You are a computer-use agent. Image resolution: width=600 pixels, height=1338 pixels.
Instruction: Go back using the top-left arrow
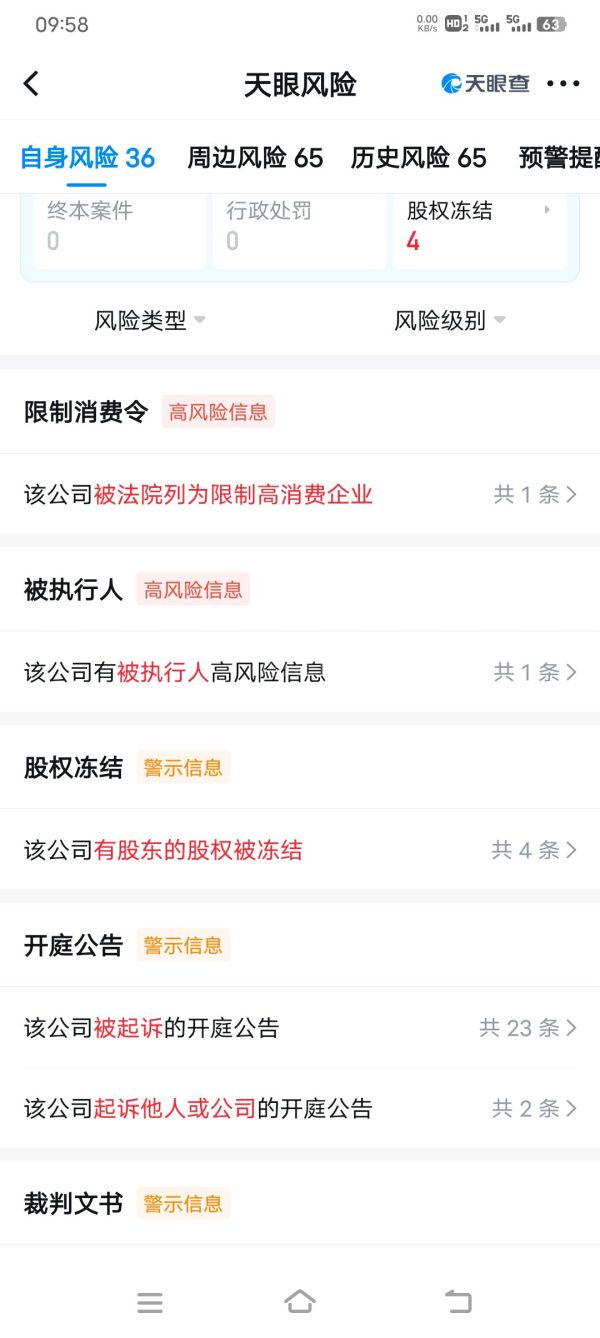32,84
